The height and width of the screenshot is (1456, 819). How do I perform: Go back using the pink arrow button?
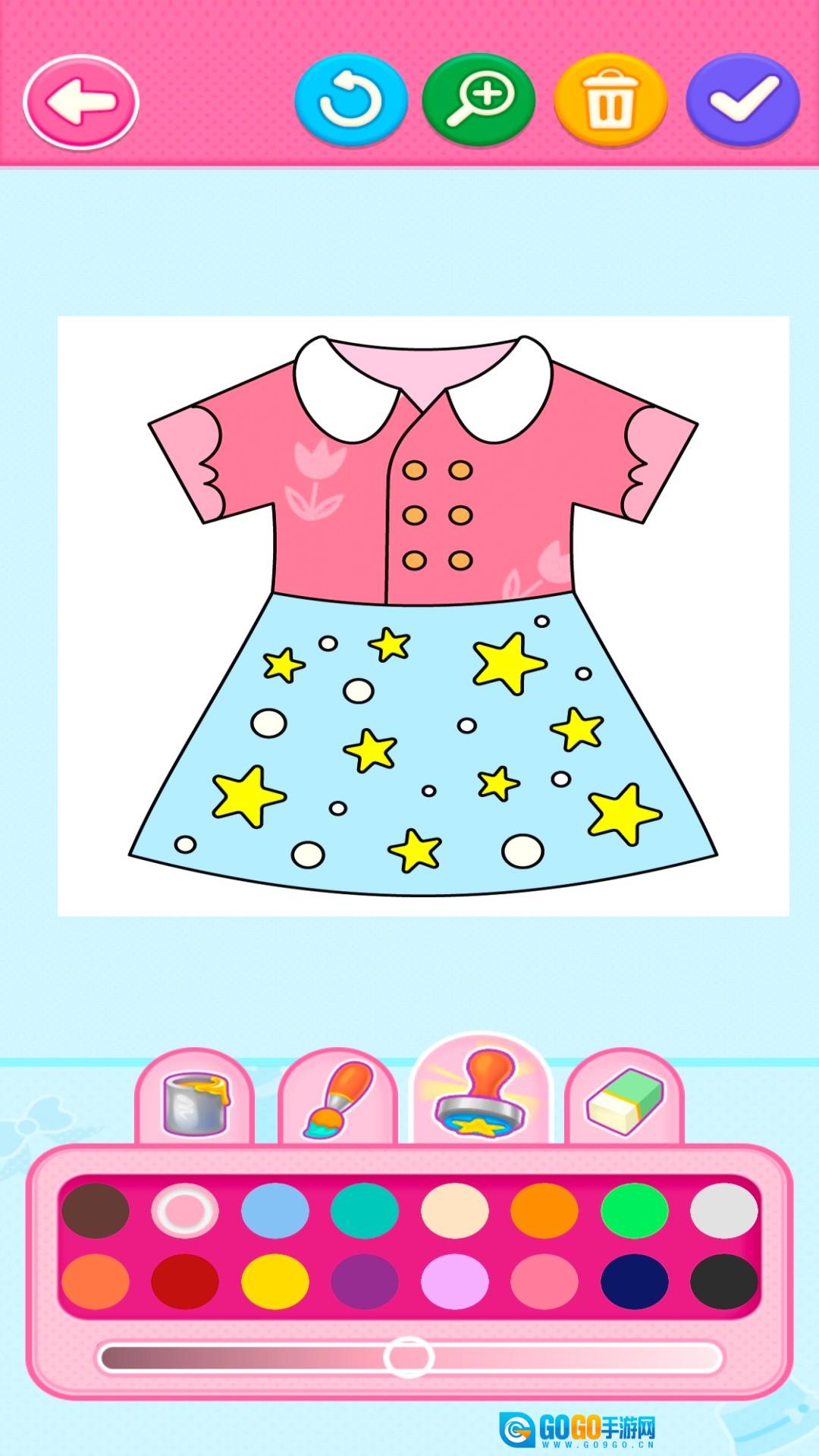81,101
